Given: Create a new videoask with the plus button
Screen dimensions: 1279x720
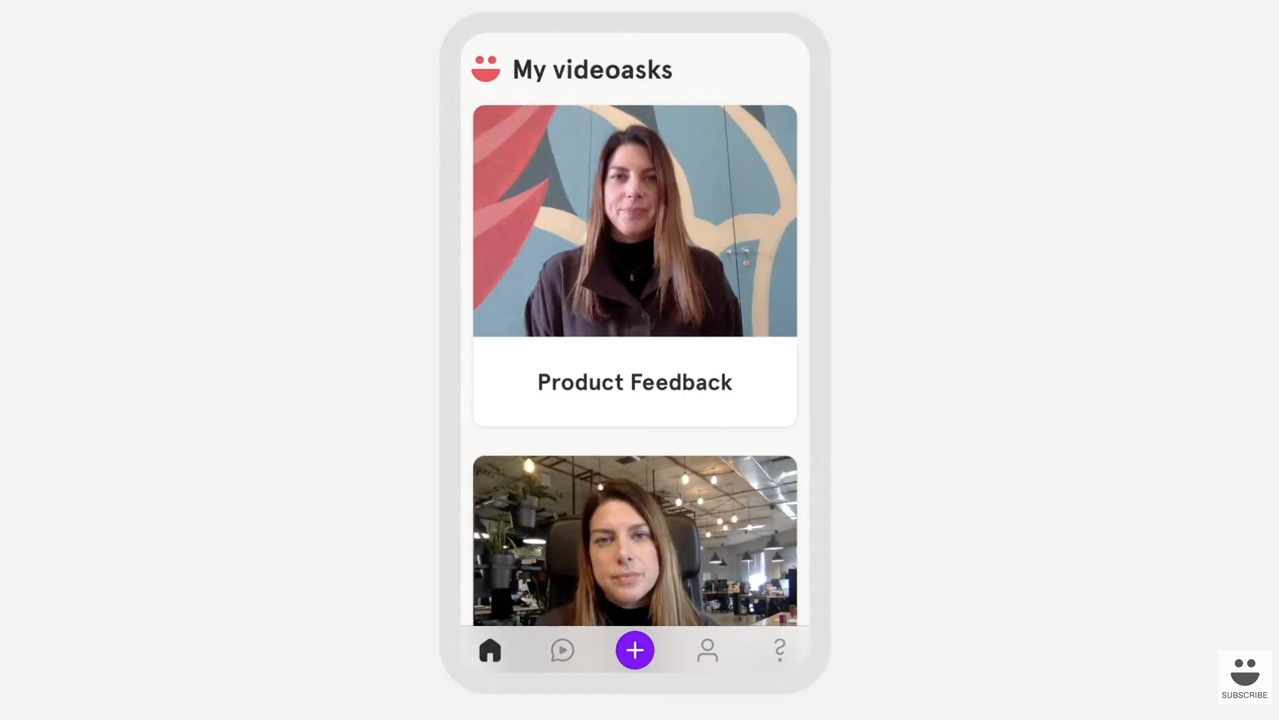Looking at the screenshot, I should click(635, 651).
